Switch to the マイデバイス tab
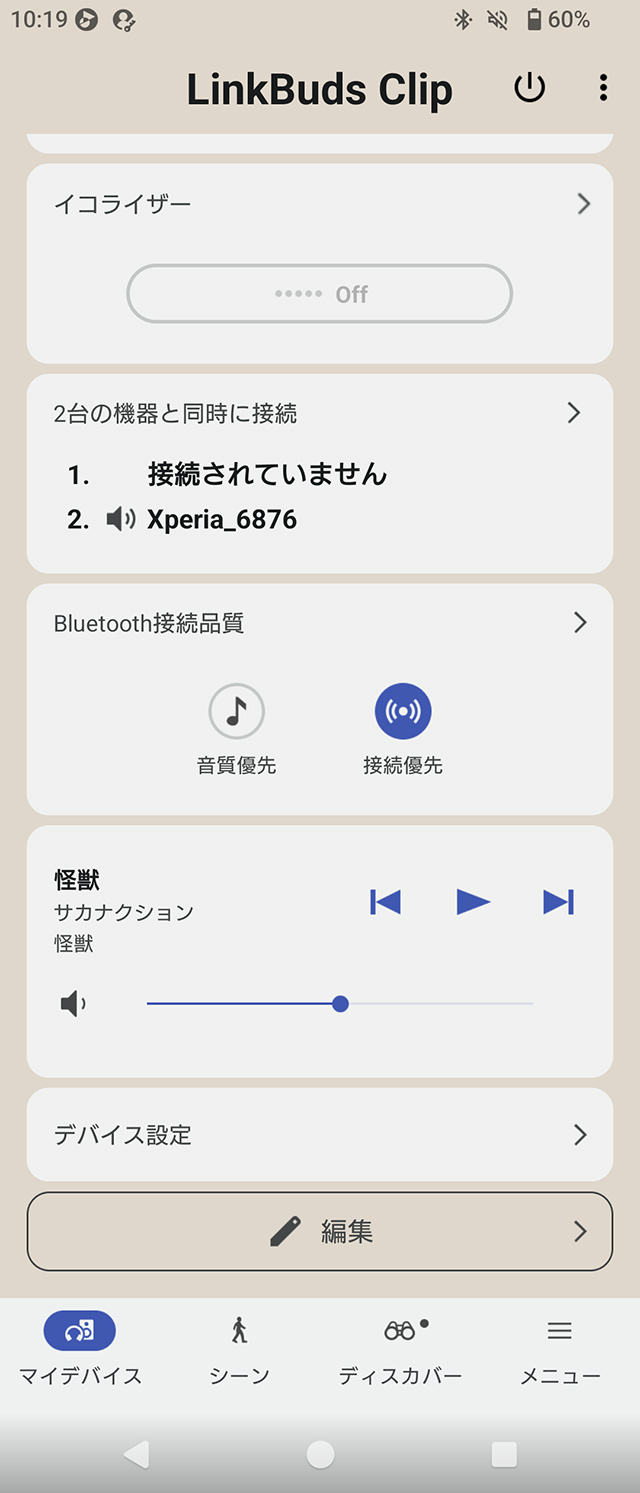Screen dimensions: 640x1493 (x=80, y=1350)
